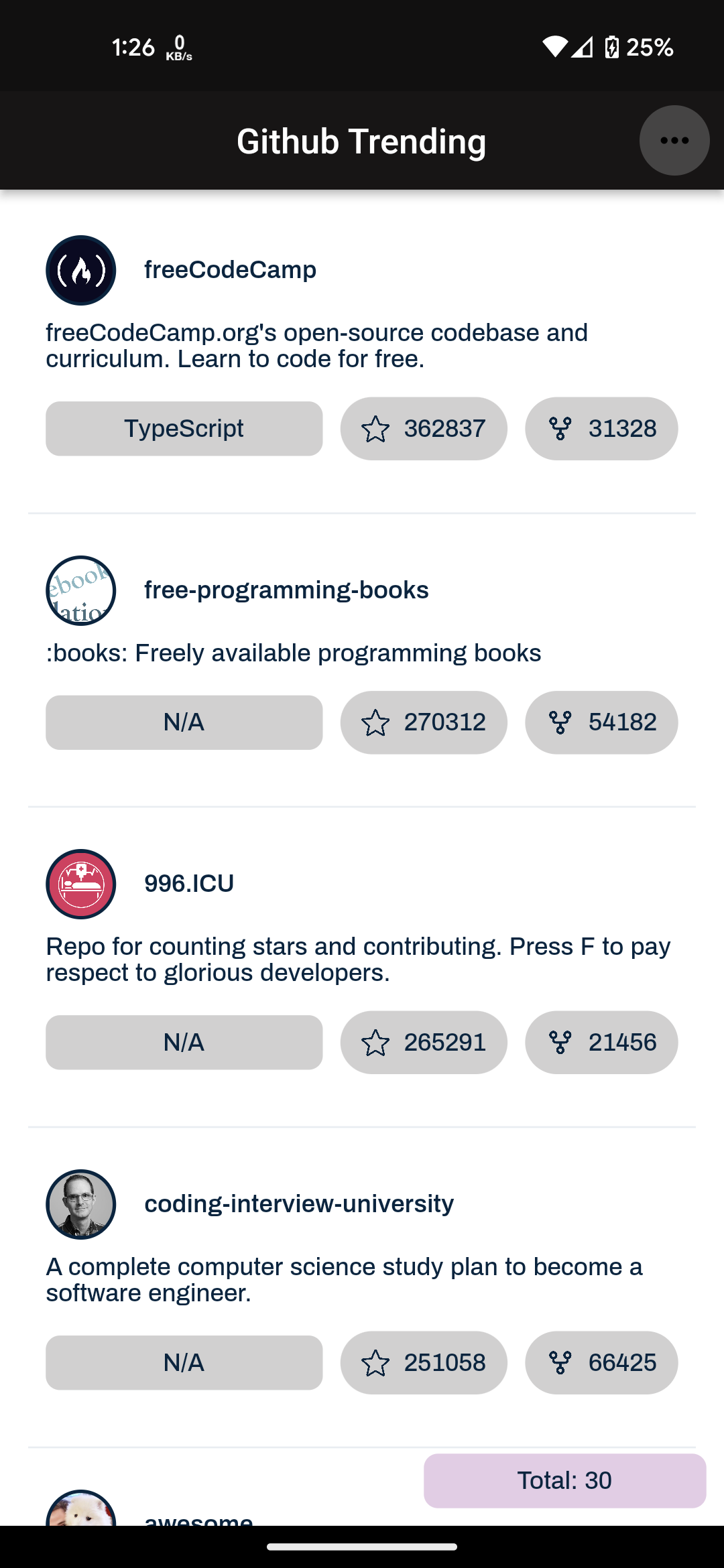Open the 996.ICU repository
Screen dimensions: 724x1568
189,884
